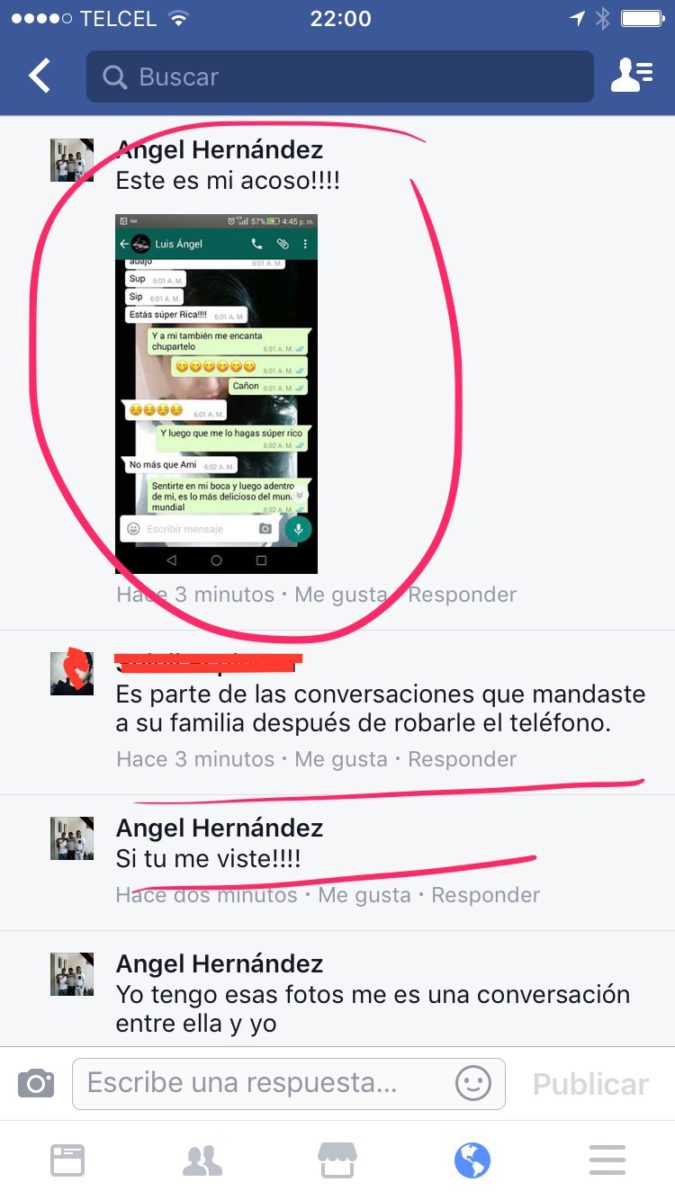
Task: Open the Buscar search field
Action: click(340, 77)
